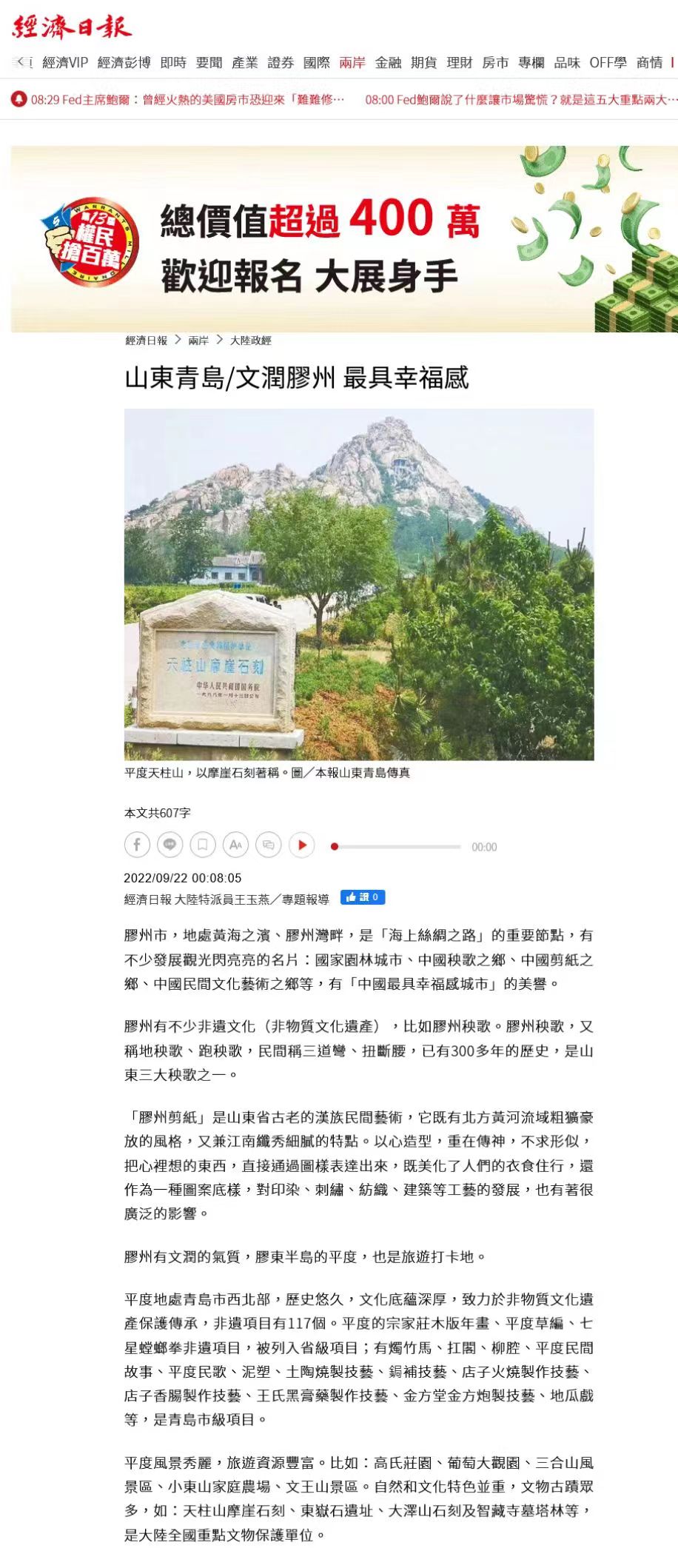The width and height of the screenshot is (678, 1568).
Task: Change article font size
Action: coord(235,845)
